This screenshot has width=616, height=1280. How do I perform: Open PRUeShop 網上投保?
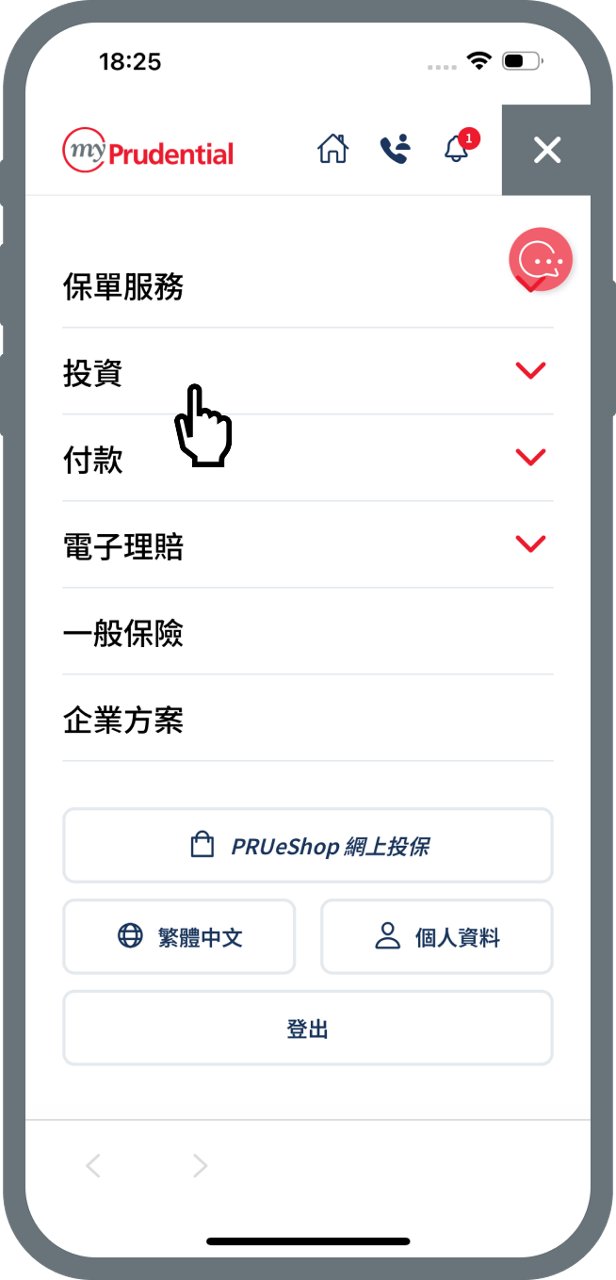pyautogui.click(x=308, y=846)
